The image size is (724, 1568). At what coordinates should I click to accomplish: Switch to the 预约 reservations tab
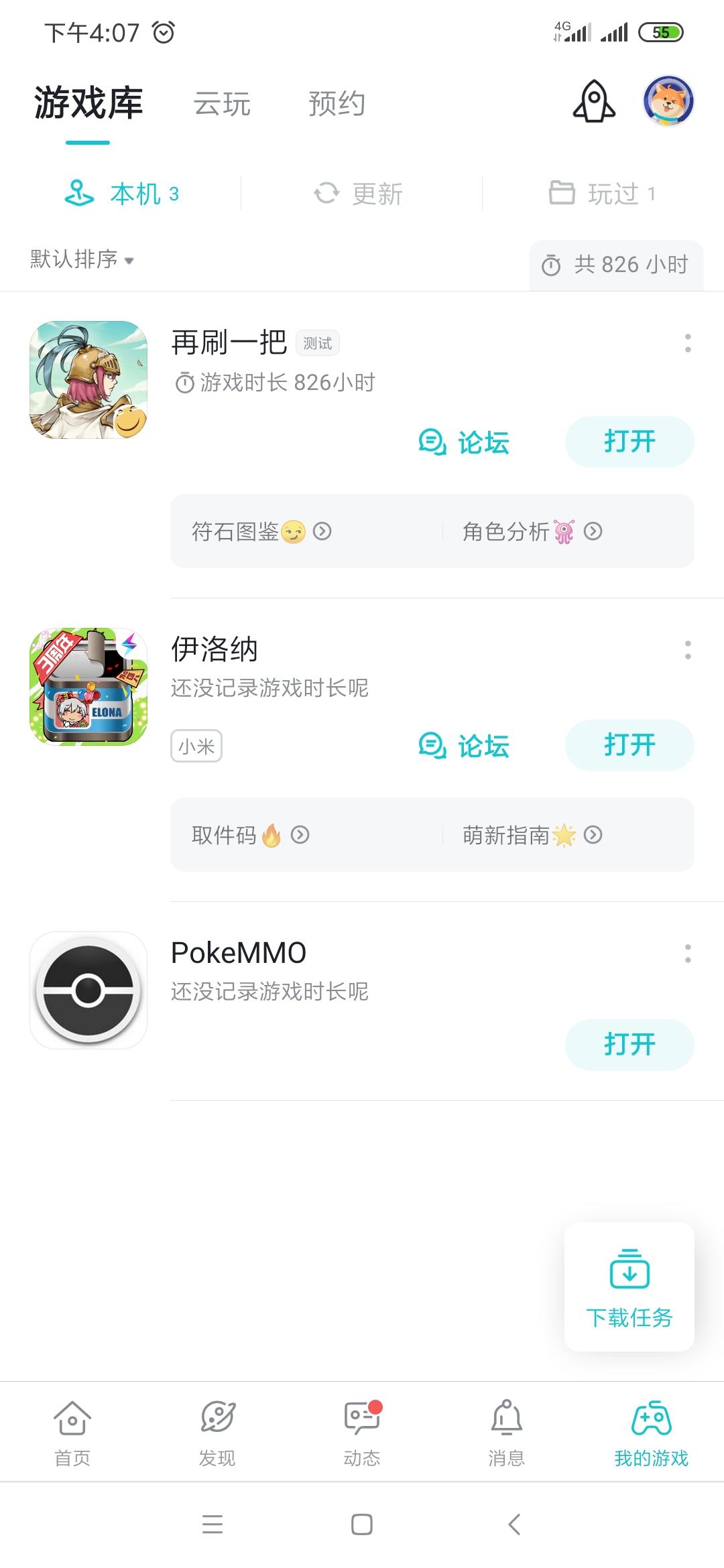coord(337,104)
